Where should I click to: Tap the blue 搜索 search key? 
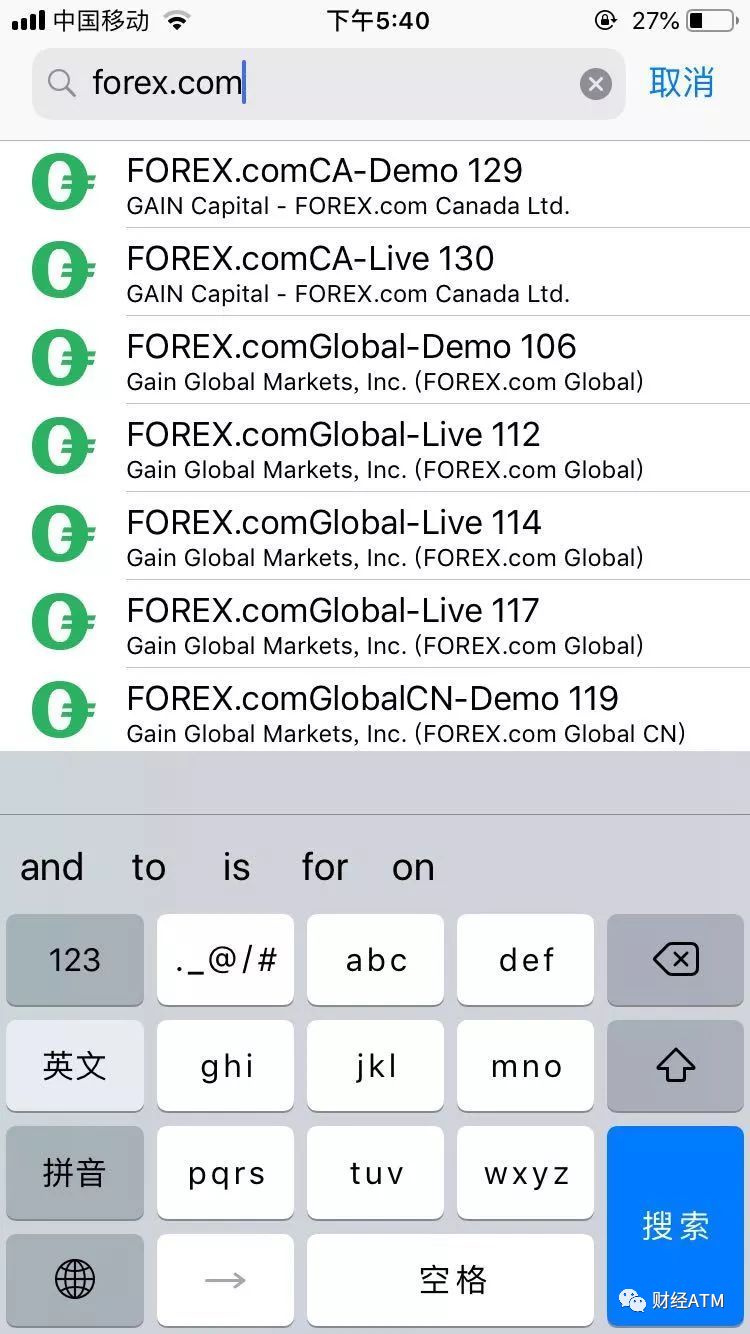675,1225
